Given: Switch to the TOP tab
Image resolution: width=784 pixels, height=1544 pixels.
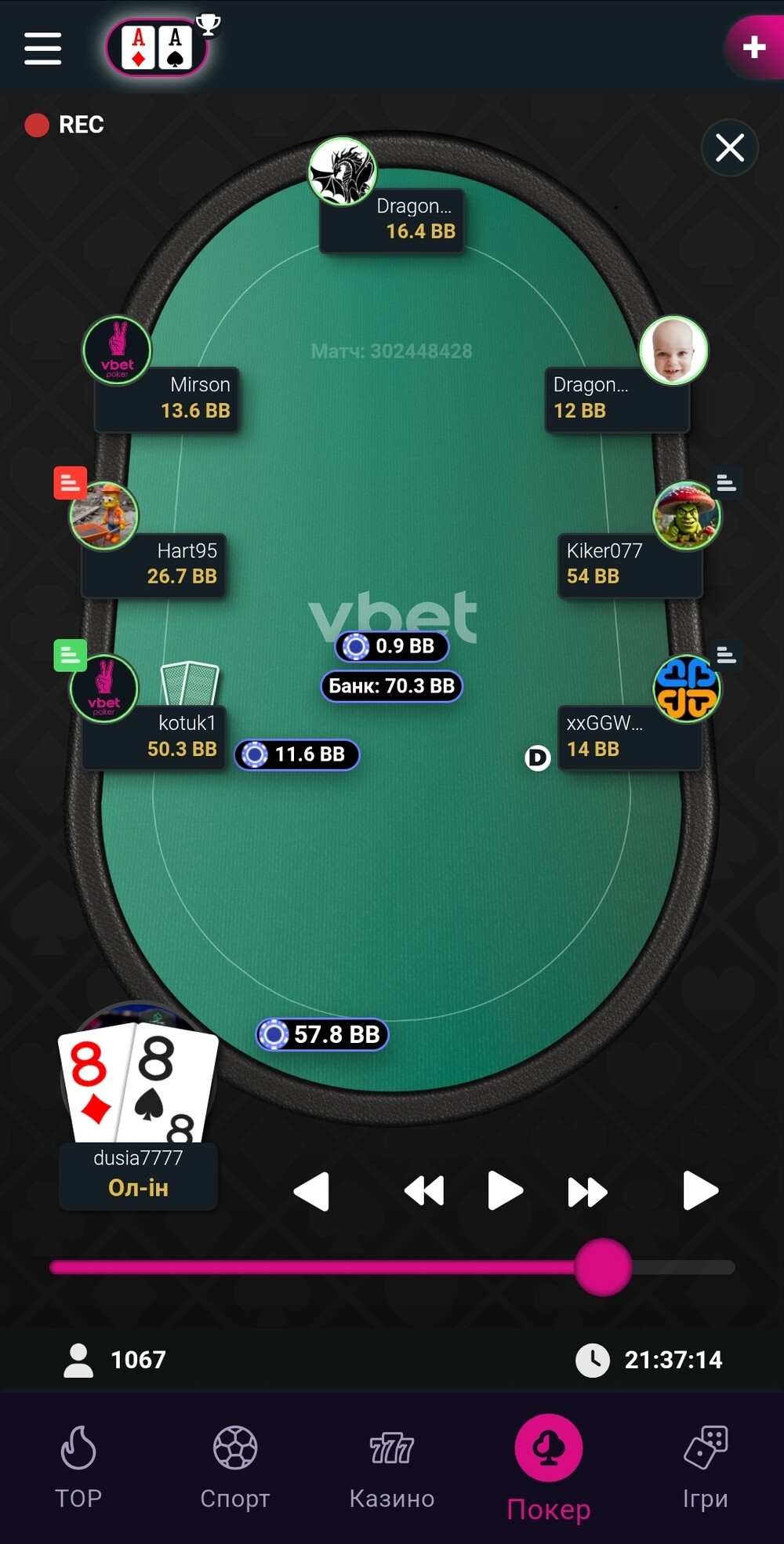Looking at the screenshot, I should pos(78,1467).
